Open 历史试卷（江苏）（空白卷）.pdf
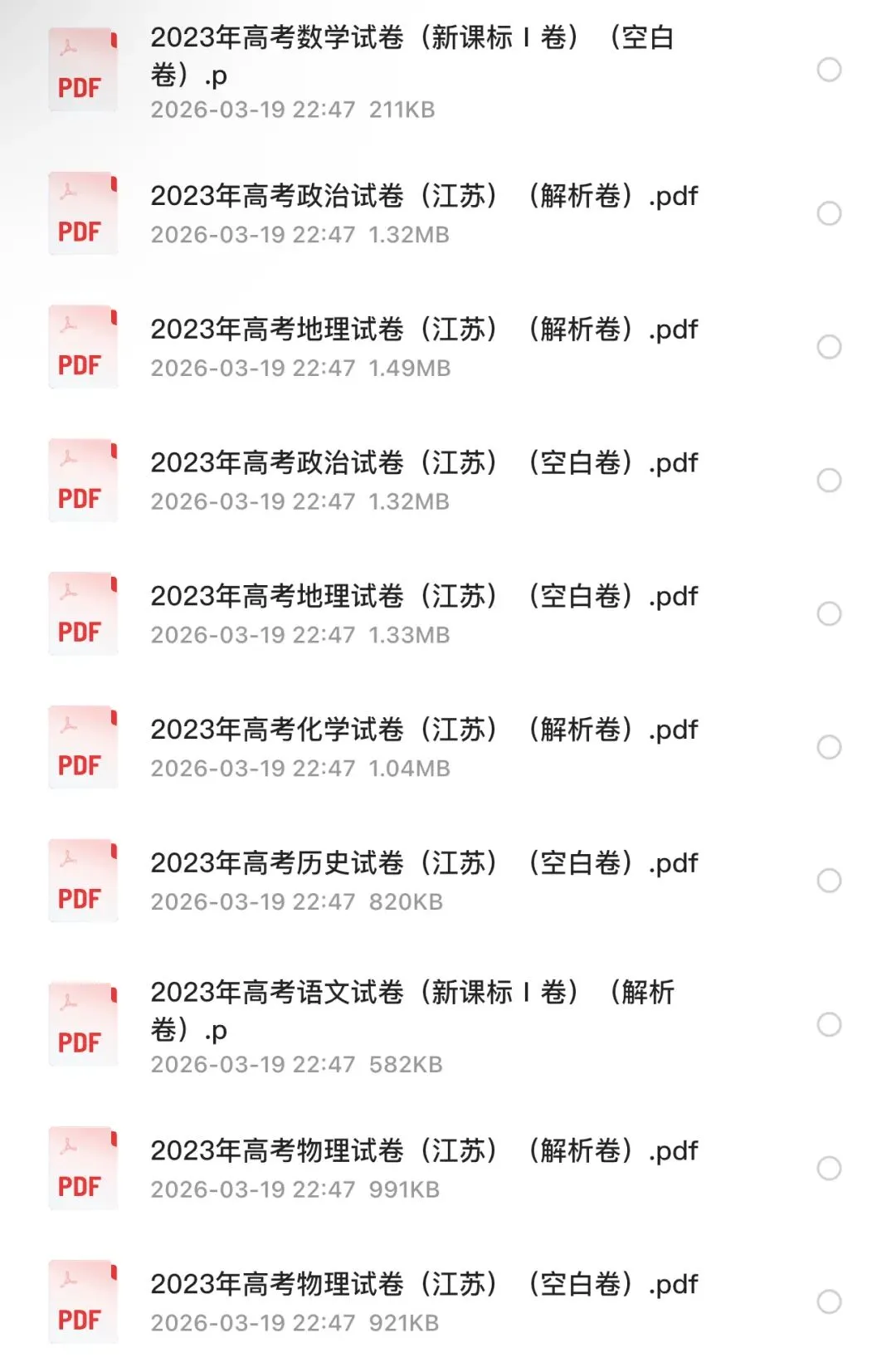 (x=423, y=864)
